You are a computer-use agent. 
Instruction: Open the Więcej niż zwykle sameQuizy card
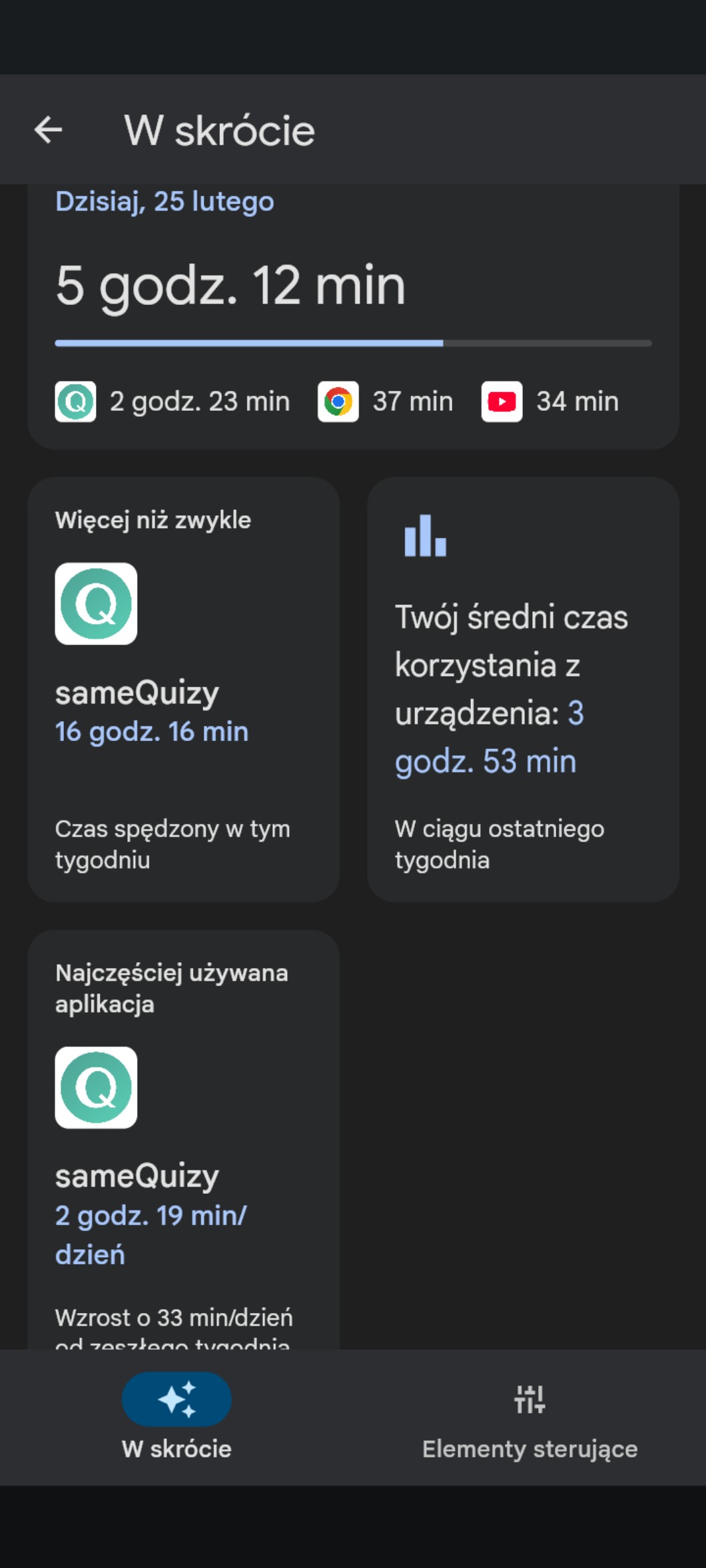pyautogui.click(x=183, y=689)
